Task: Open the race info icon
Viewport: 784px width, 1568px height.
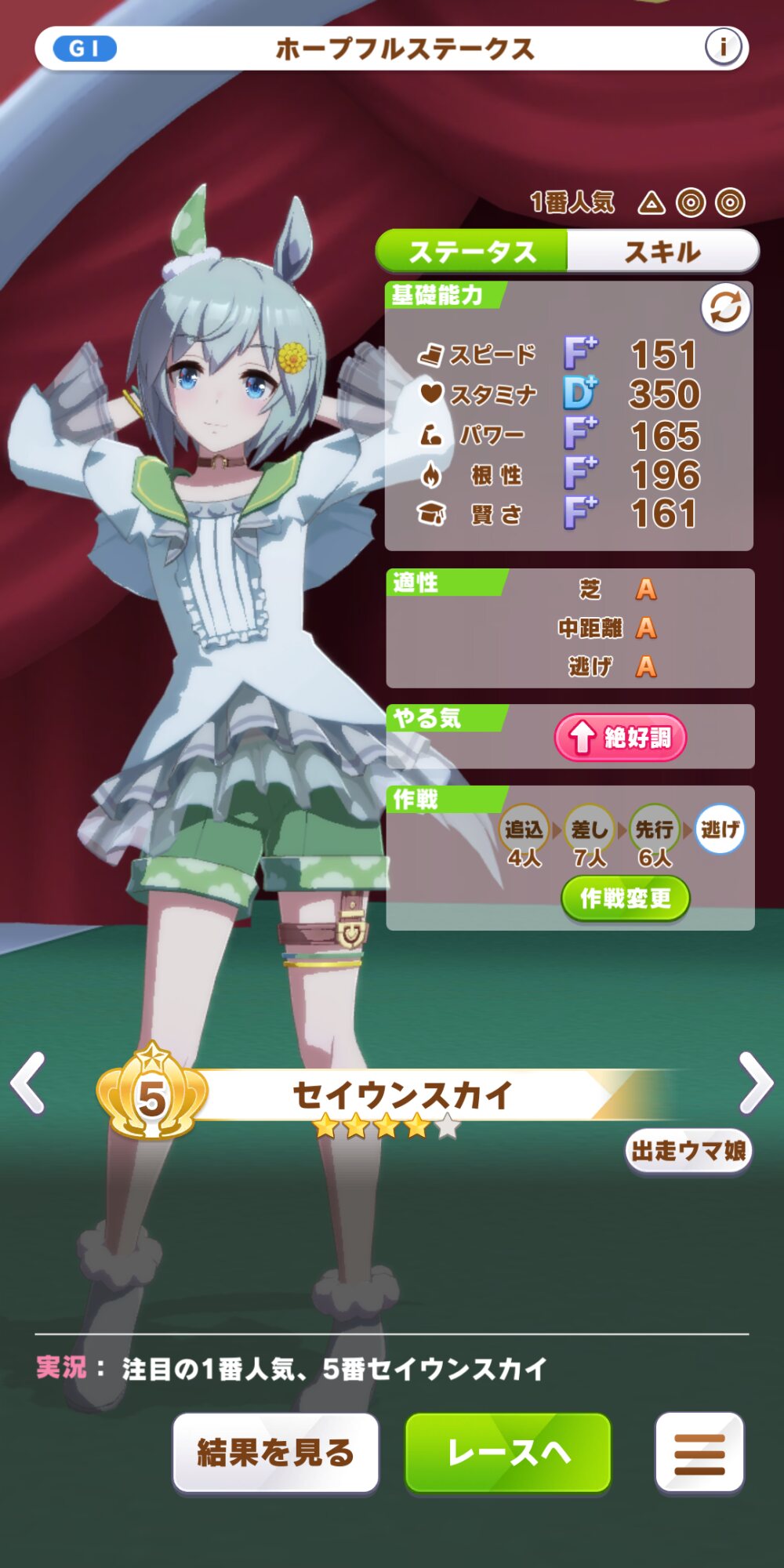Action: [x=723, y=47]
